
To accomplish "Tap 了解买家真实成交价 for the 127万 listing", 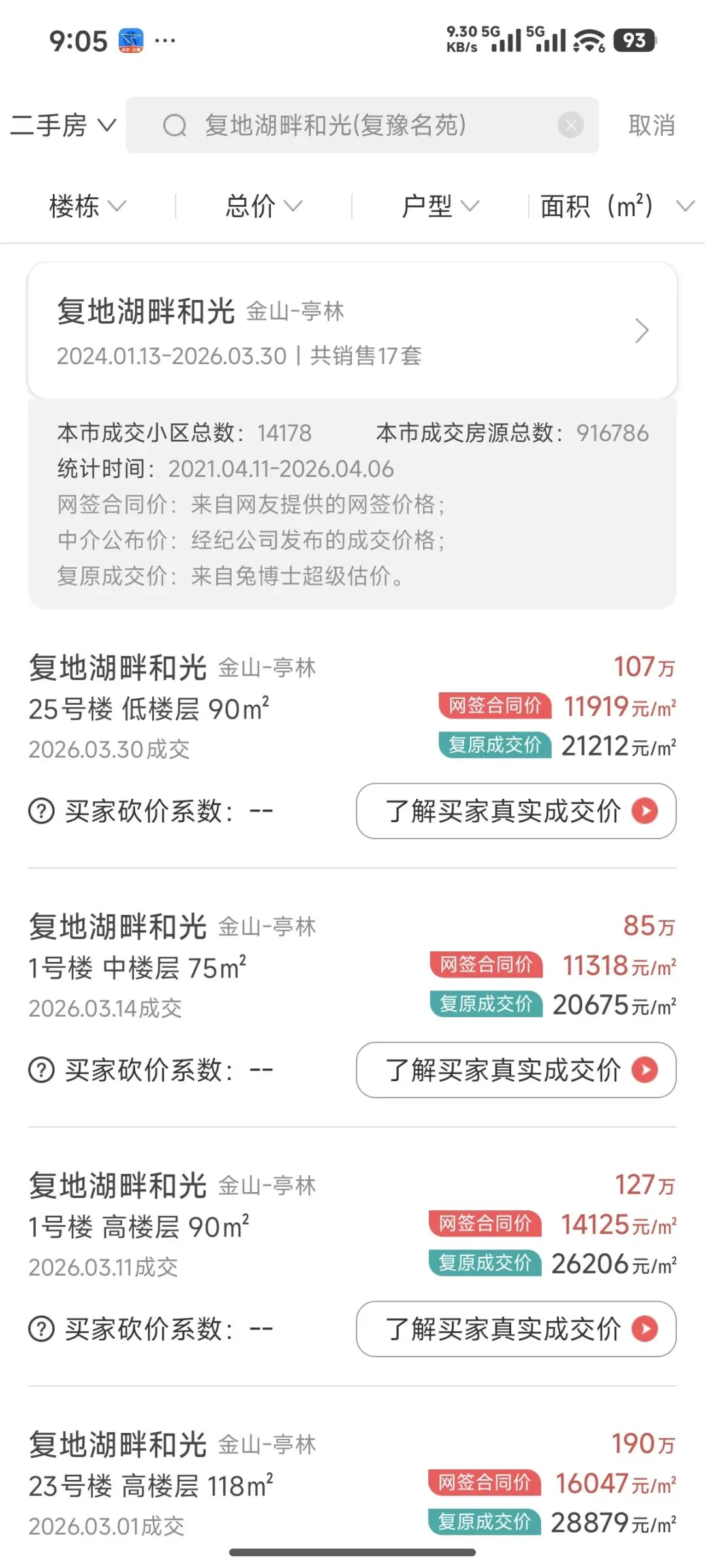I will [516, 1329].
